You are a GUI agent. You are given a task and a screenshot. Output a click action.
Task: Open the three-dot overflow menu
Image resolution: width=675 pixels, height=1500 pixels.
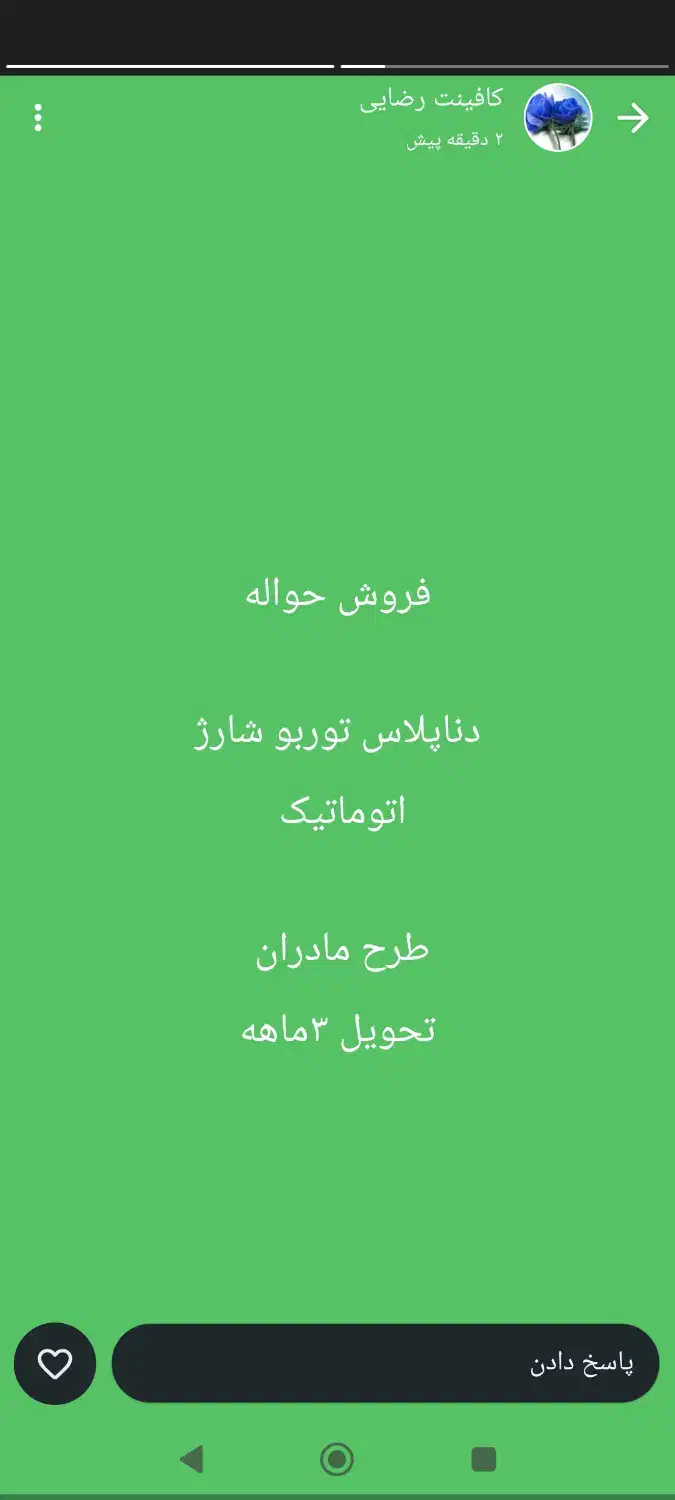pos(38,118)
